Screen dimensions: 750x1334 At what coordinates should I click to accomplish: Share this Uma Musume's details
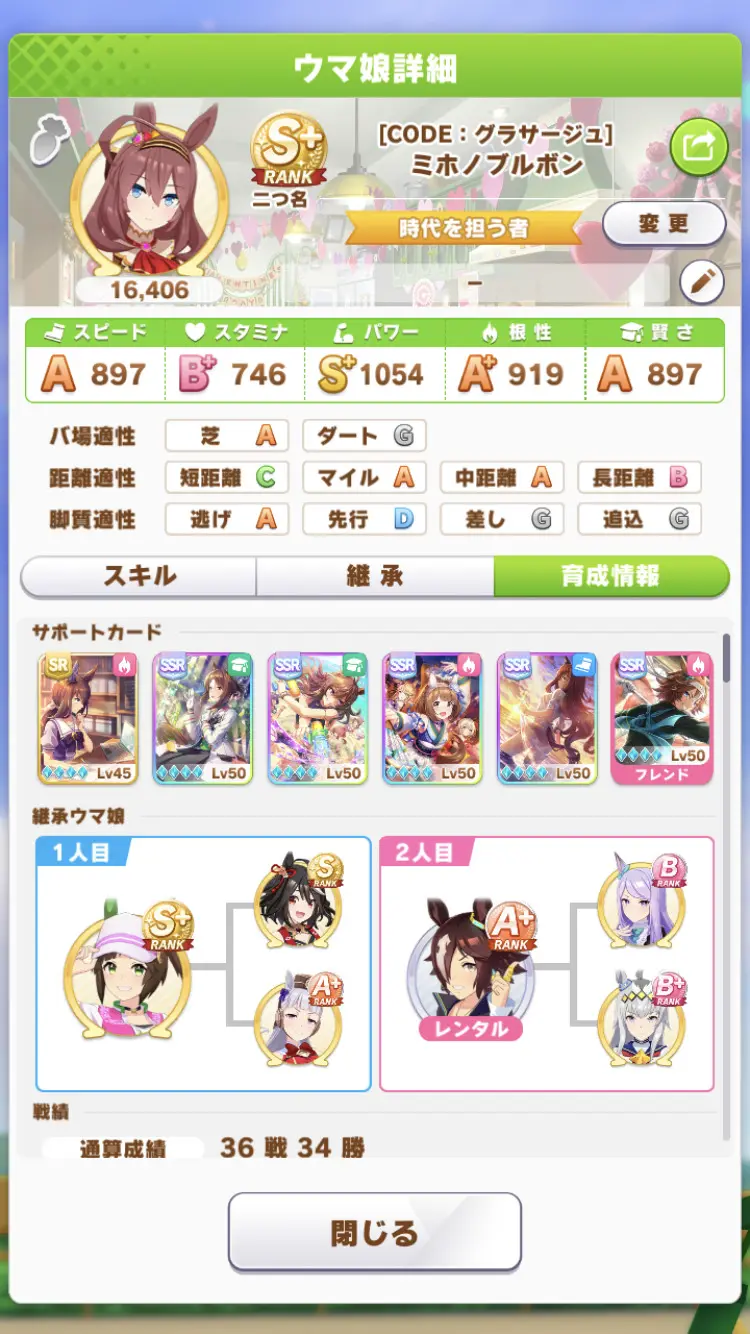pos(698,148)
